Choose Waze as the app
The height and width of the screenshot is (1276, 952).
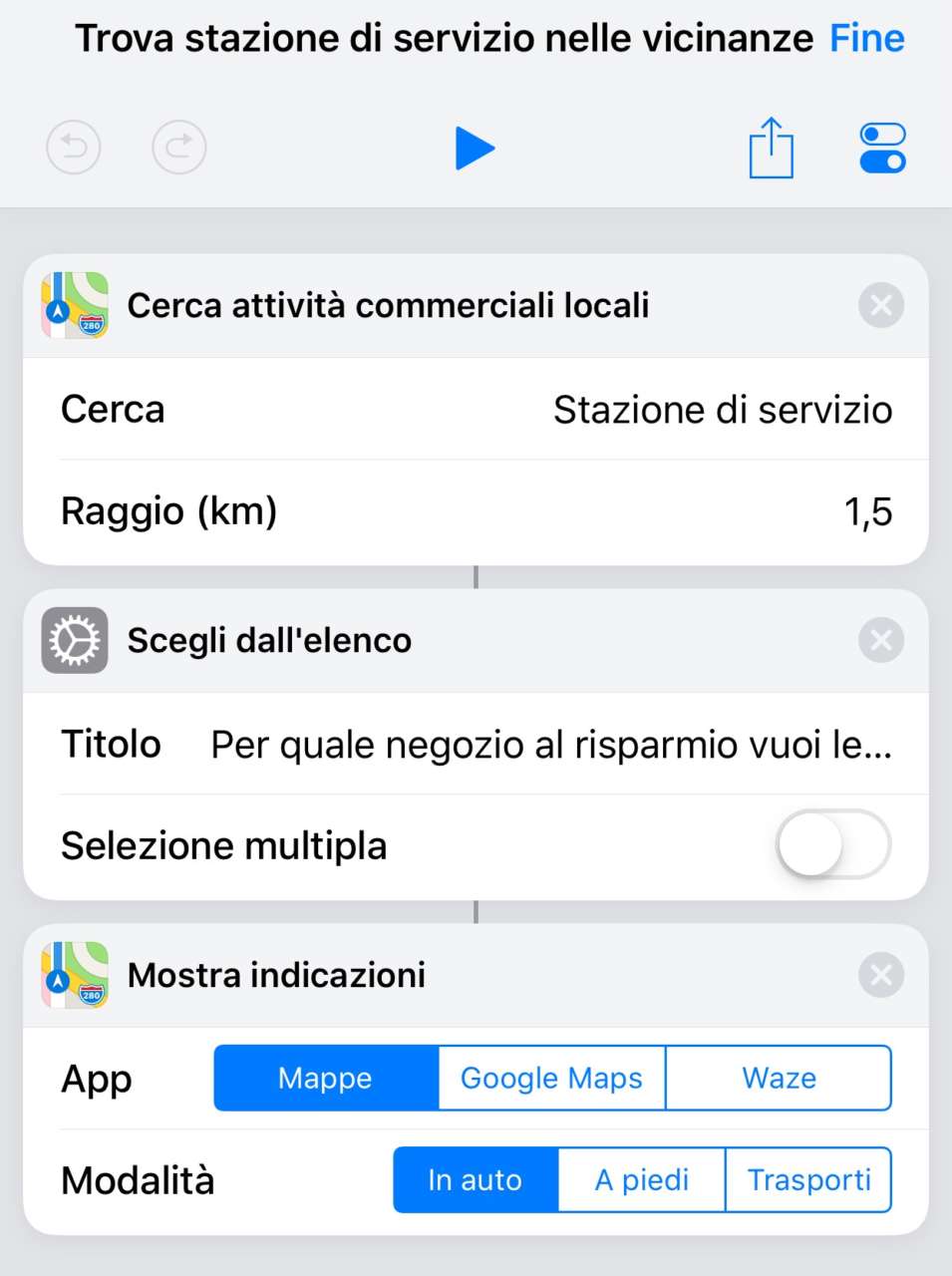[x=779, y=1078]
